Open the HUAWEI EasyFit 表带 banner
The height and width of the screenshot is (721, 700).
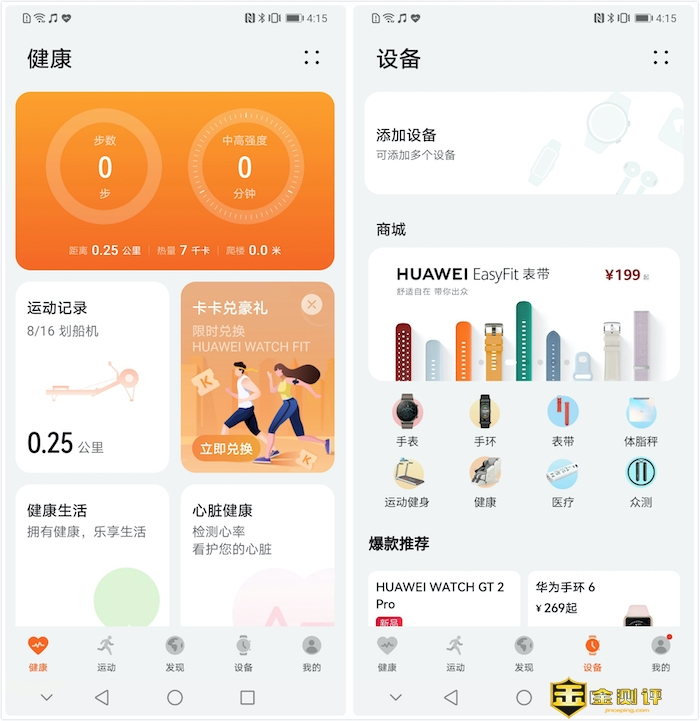point(523,315)
